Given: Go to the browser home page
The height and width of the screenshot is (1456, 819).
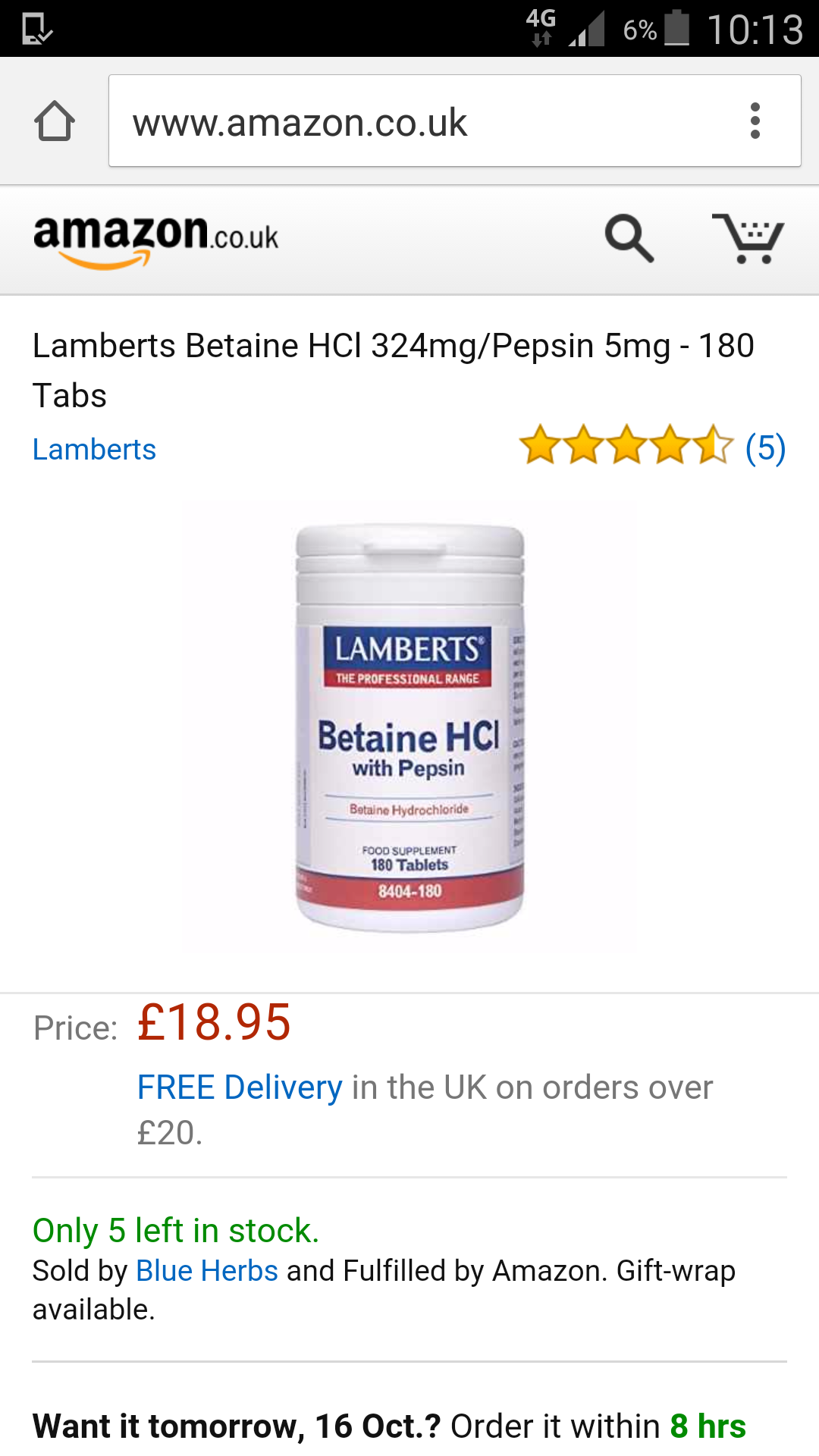Looking at the screenshot, I should pos(55,121).
